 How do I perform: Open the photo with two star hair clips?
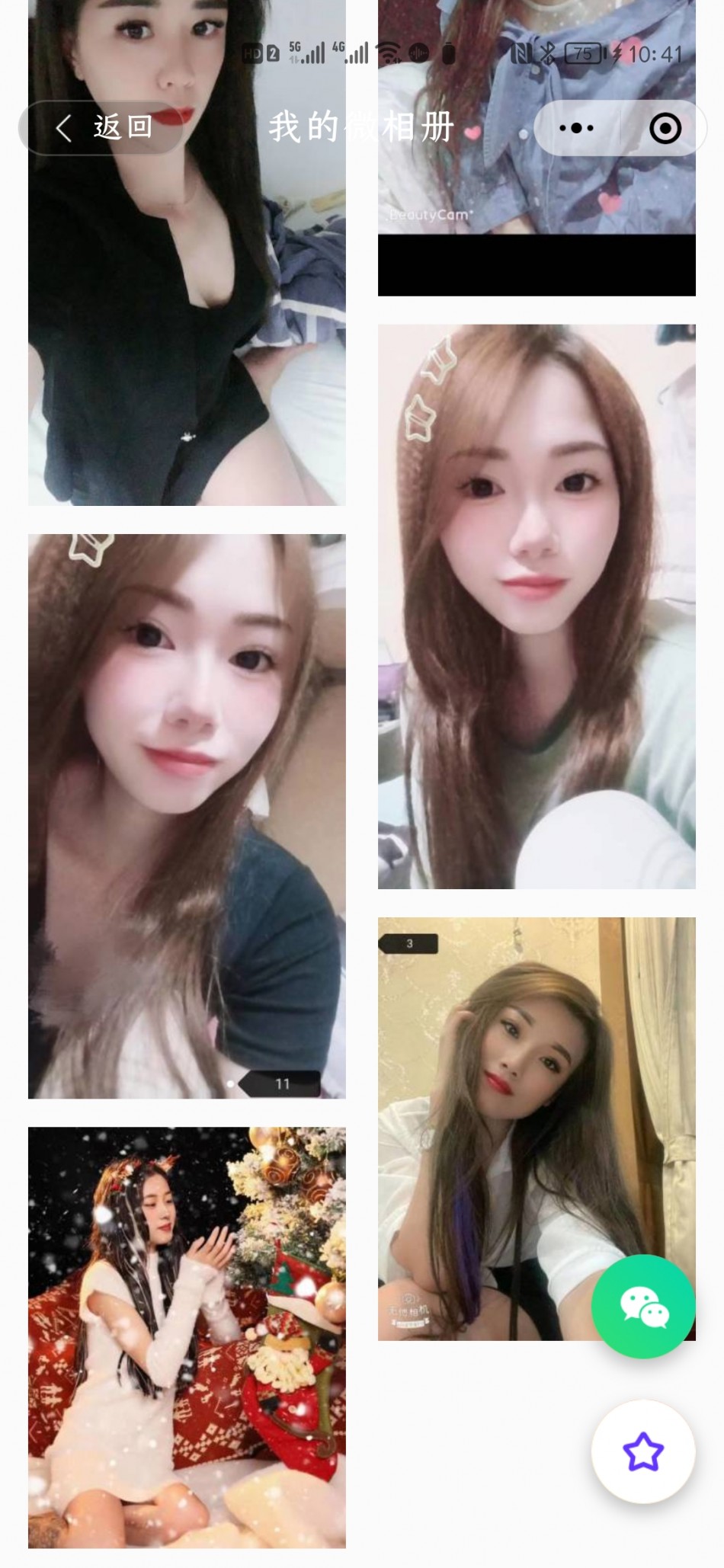[537, 606]
